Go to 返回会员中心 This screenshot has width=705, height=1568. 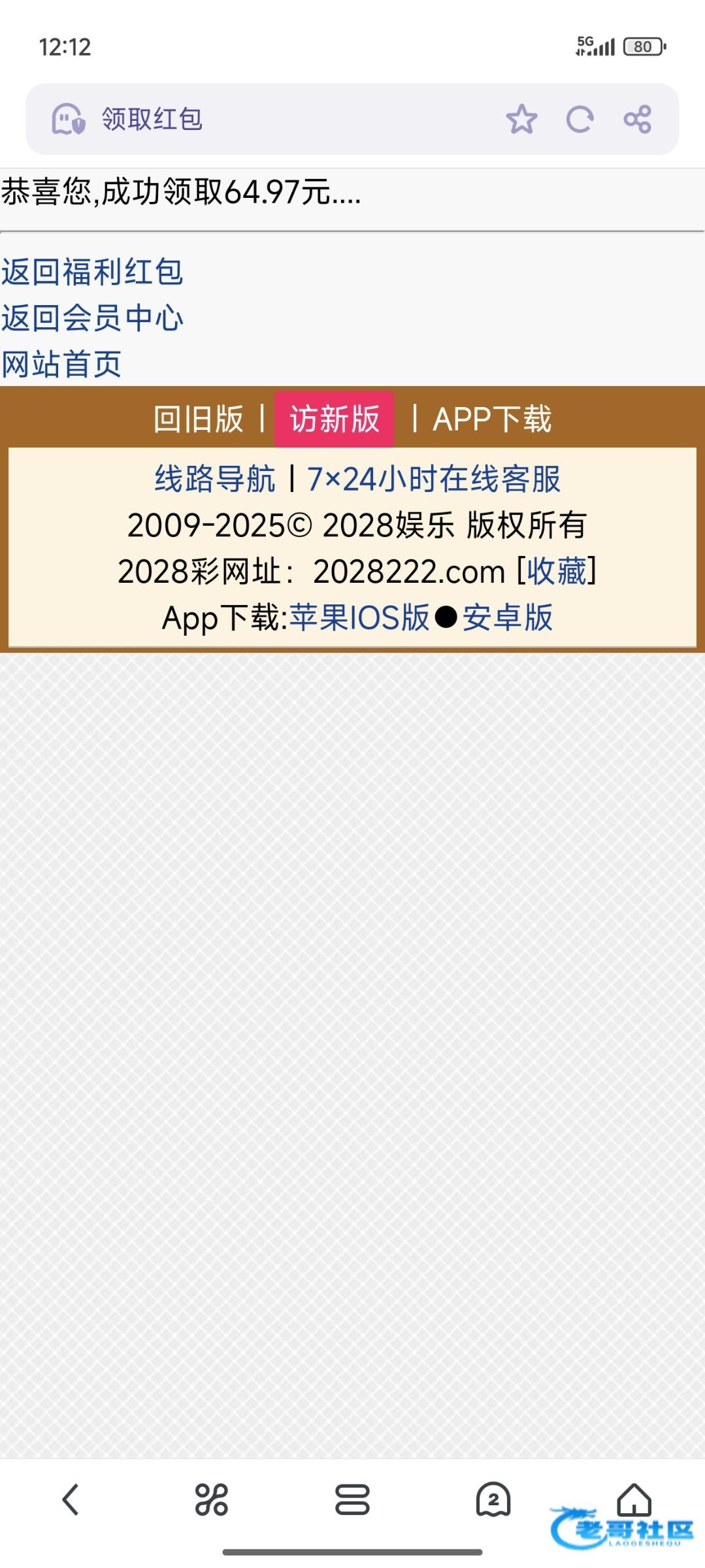tap(92, 318)
